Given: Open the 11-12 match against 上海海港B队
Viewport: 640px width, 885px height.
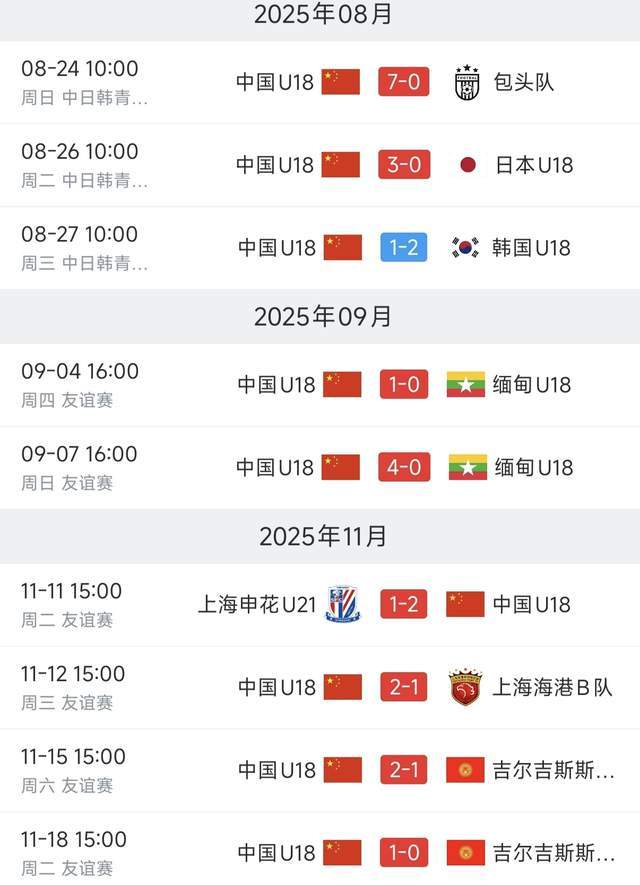Looking at the screenshot, I should click(320, 687).
